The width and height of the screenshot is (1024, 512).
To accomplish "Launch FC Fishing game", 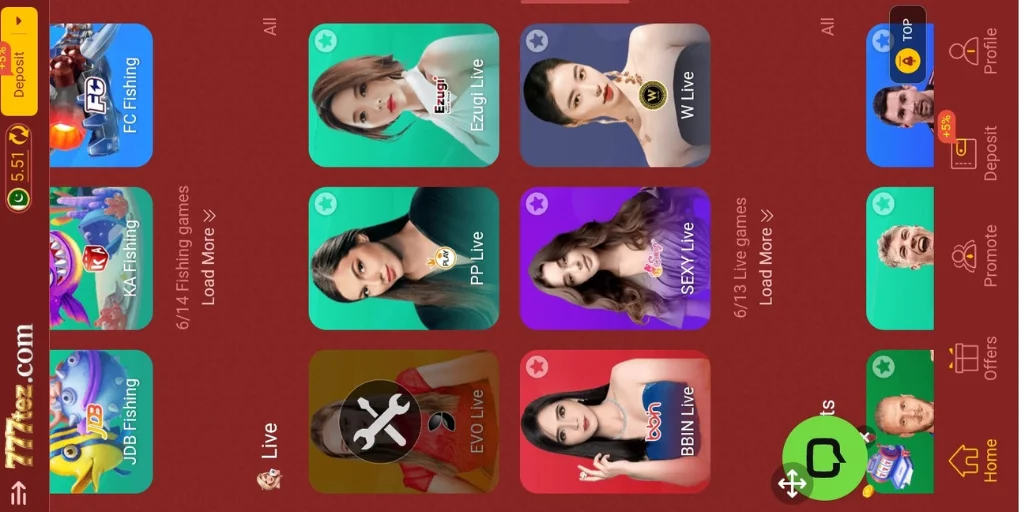I will (101, 95).
